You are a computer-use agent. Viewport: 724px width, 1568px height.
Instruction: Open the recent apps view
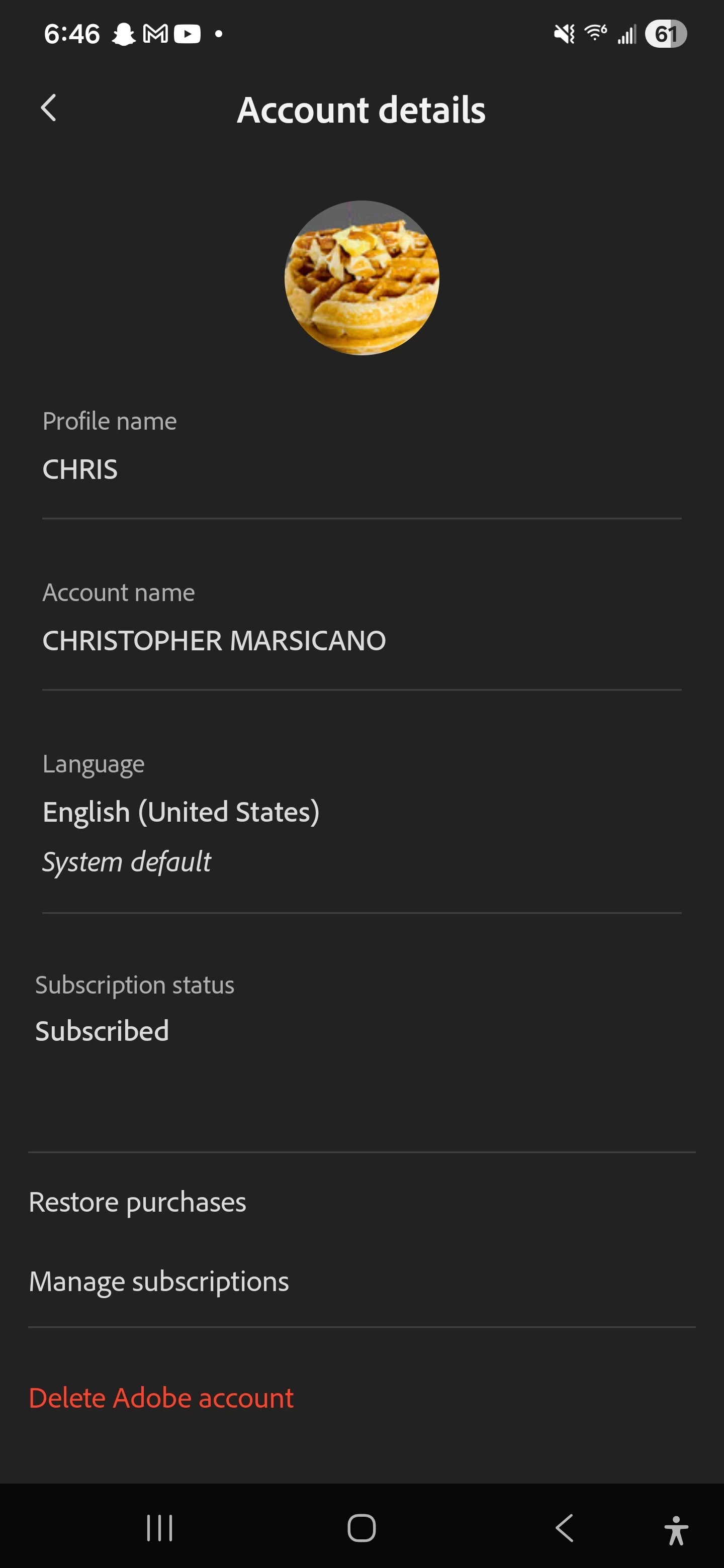pos(160,1528)
